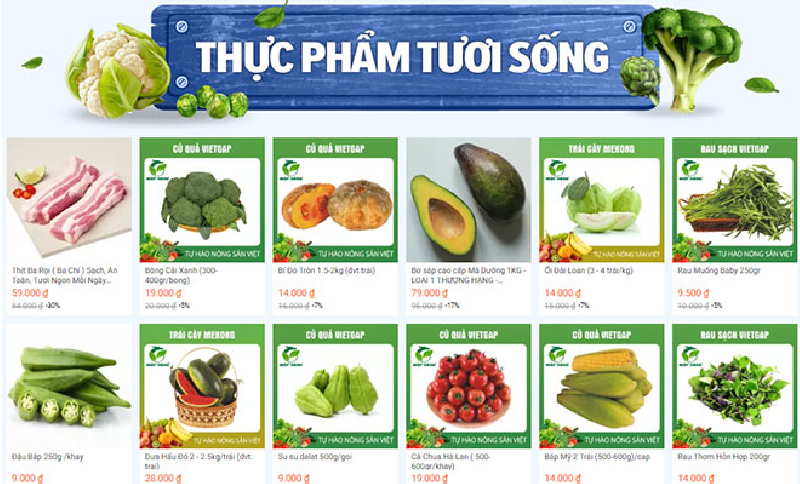Viewport: 800px width, 484px height.
Task: Open the Thịt Ba Rọi pork product card
Action: tap(69, 200)
